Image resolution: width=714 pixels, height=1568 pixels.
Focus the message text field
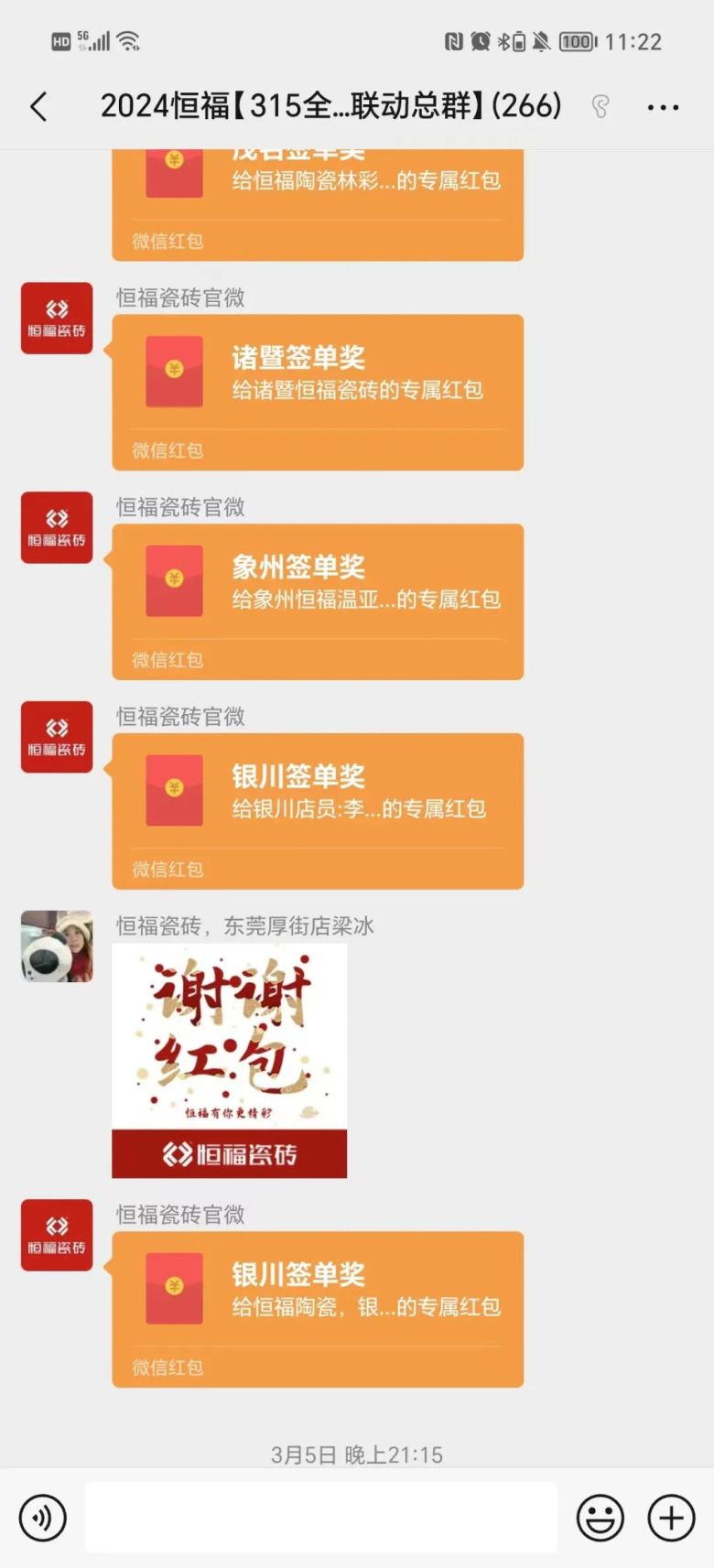321,1518
